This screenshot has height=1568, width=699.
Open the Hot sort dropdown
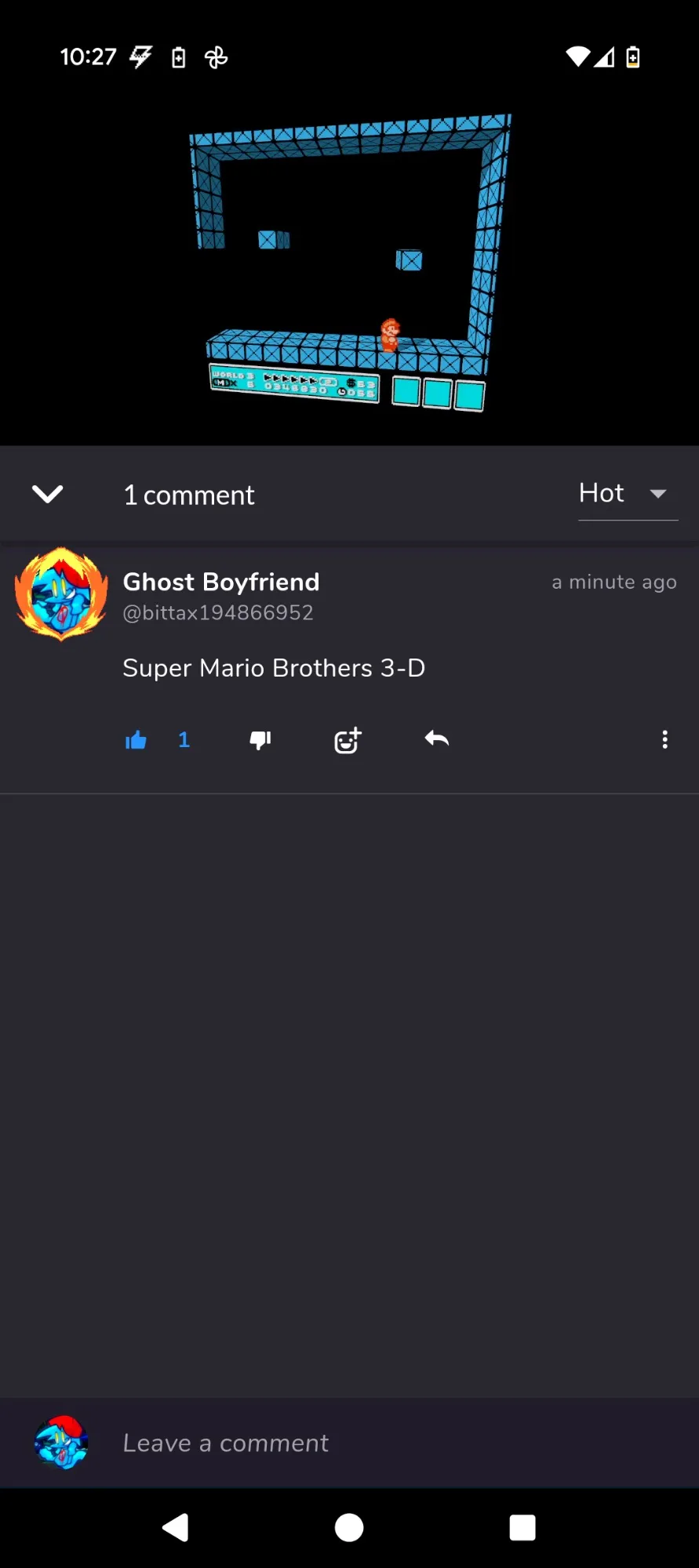[628, 494]
